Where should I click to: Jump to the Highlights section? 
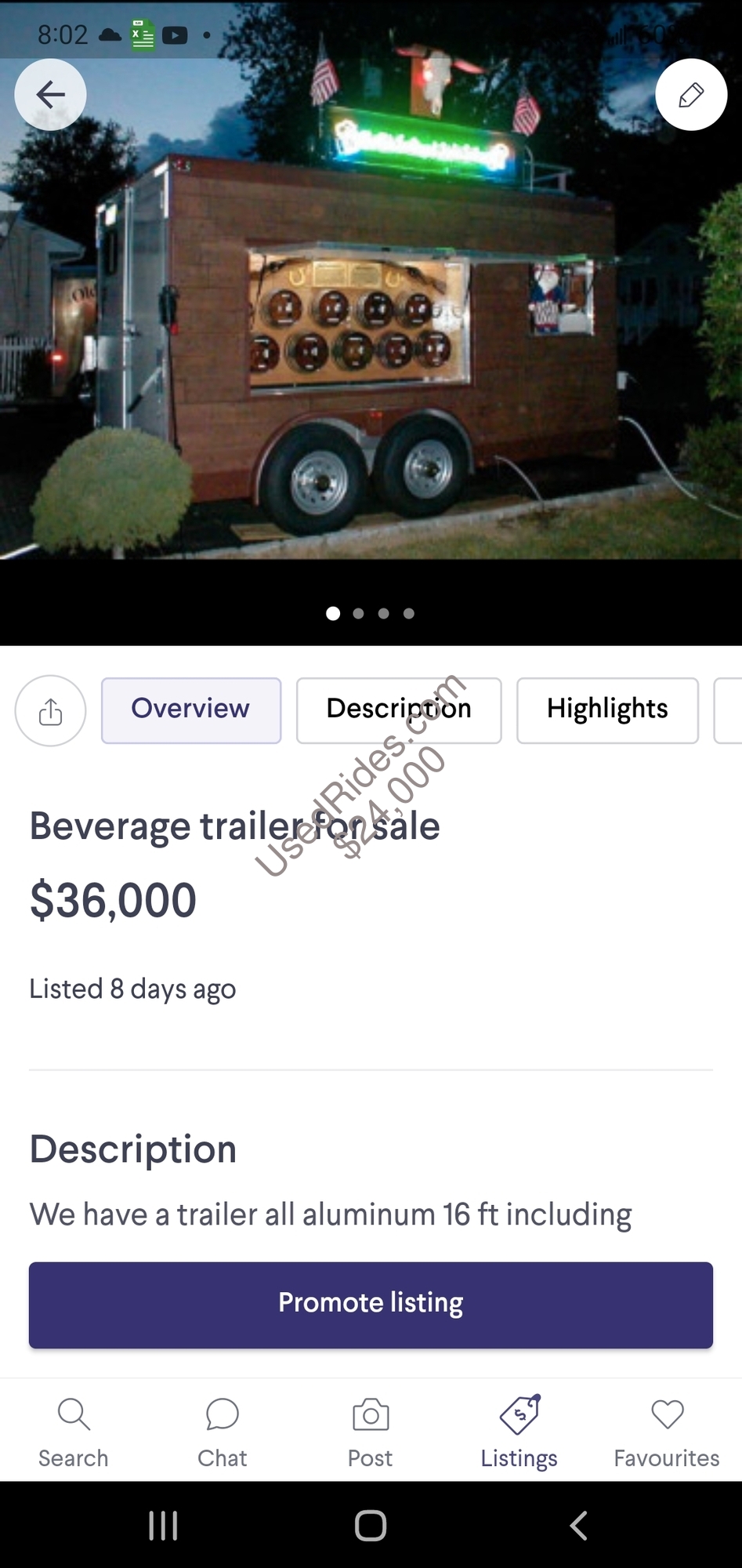[607, 710]
